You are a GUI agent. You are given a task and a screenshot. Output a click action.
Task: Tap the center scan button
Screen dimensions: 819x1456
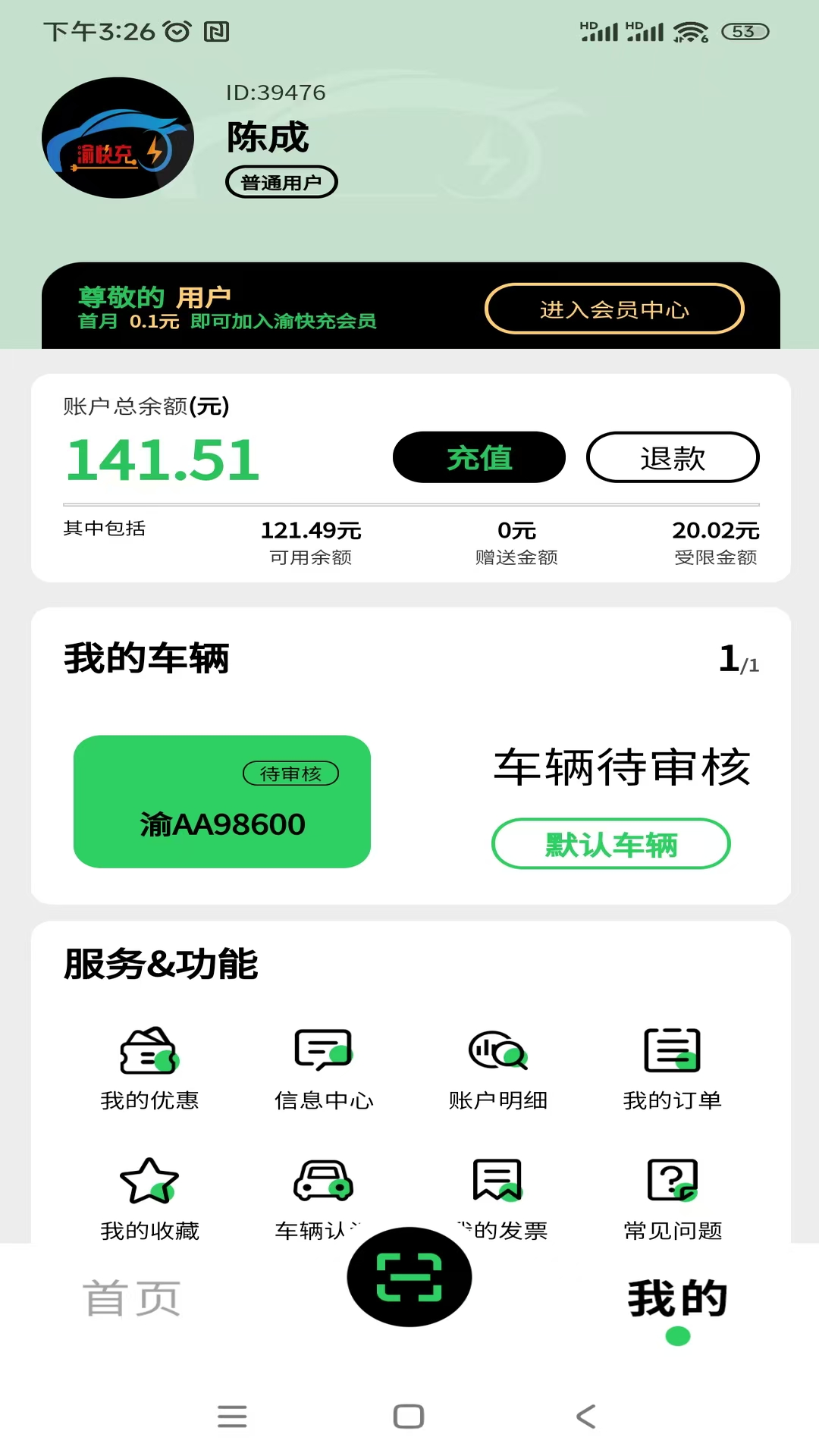(x=409, y=1277)
